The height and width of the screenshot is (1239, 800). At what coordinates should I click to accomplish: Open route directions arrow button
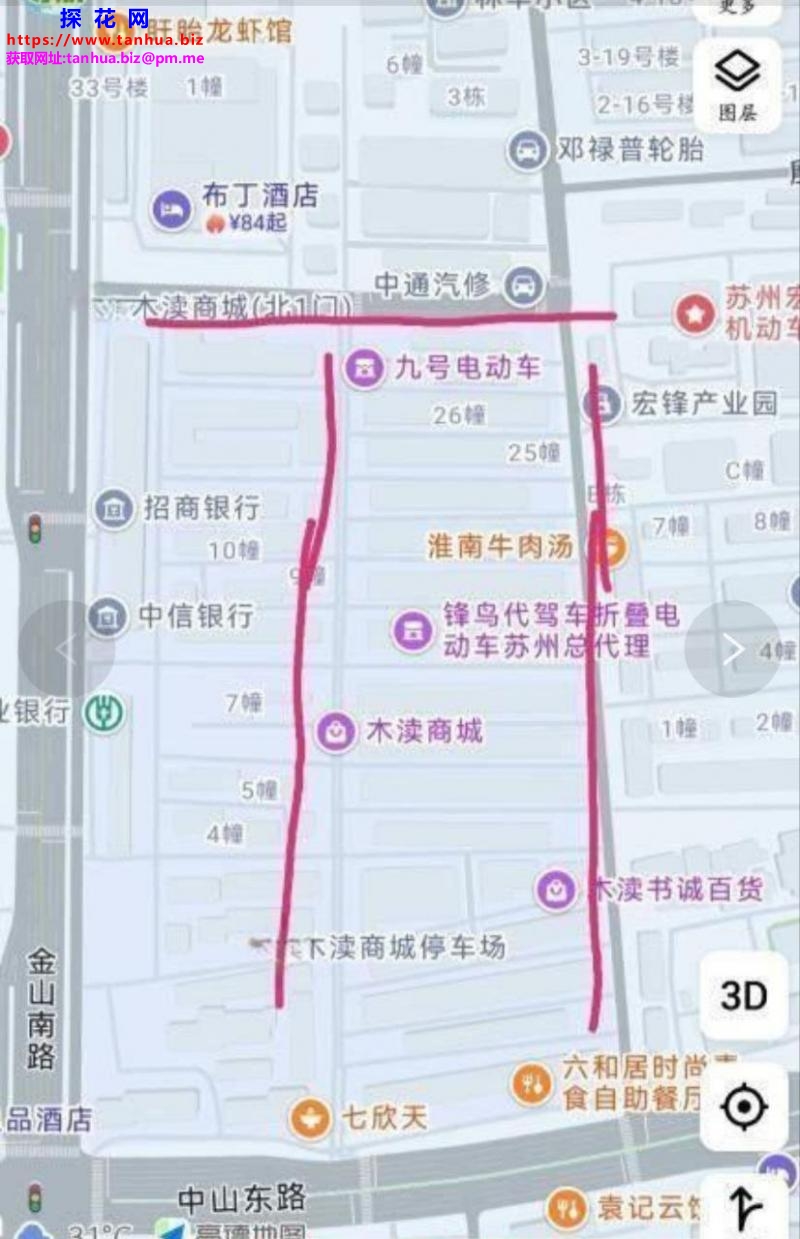(x=744, y=1207)
